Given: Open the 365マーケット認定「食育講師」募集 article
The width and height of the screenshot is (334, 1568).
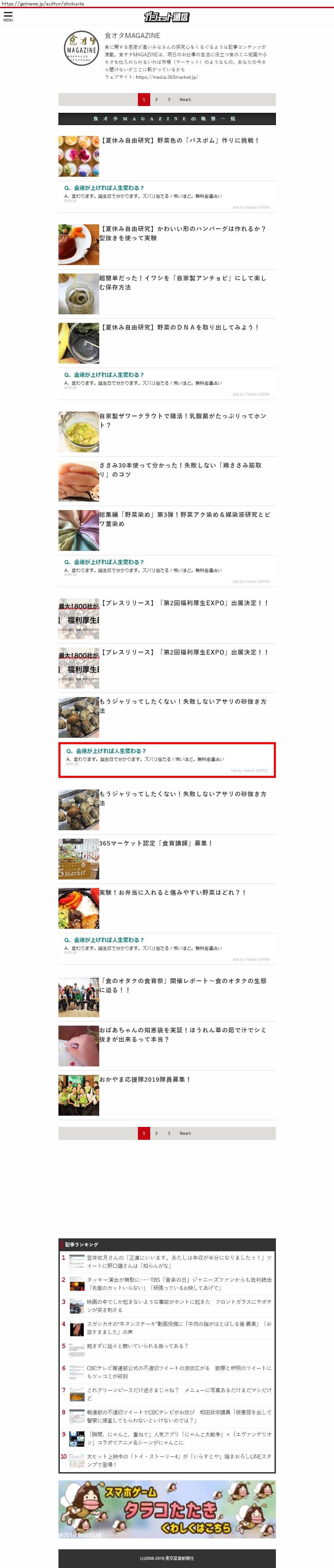Looking at the screenshot, I should (x=156, y=843).
